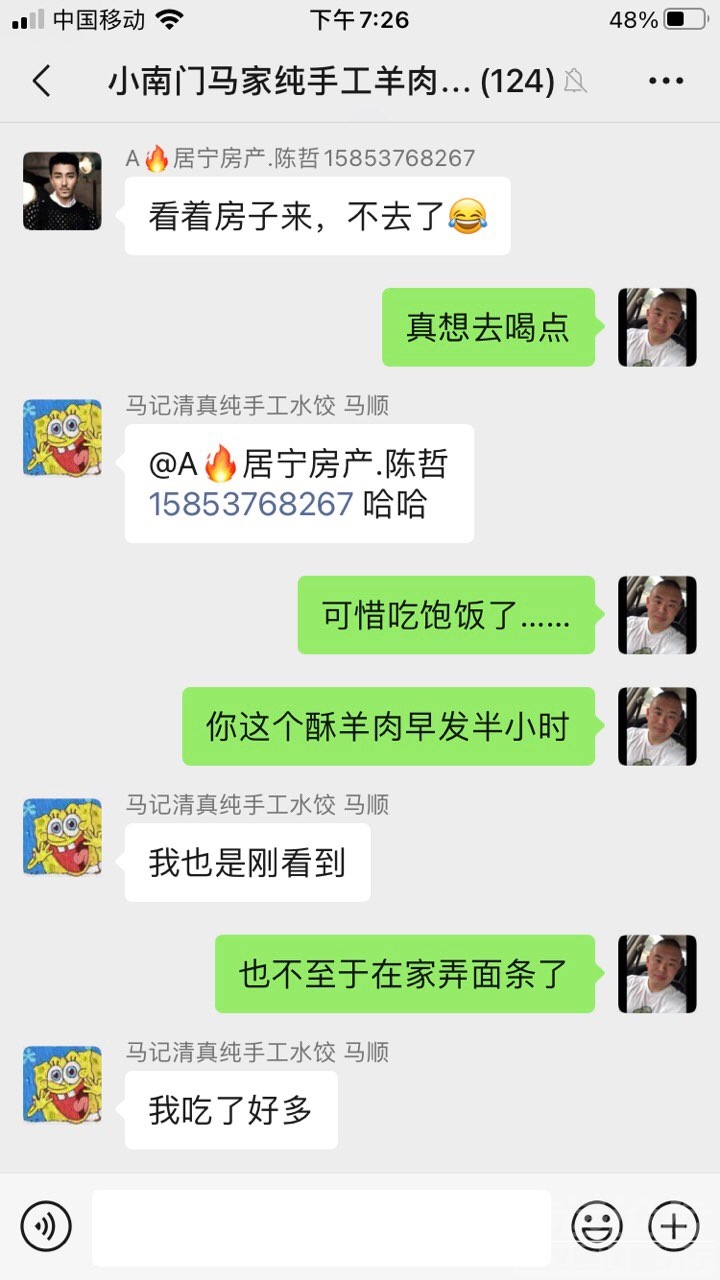720x1280 pixels.
Task: Open own avatar beside 真想去喝点
Action: 657,327
